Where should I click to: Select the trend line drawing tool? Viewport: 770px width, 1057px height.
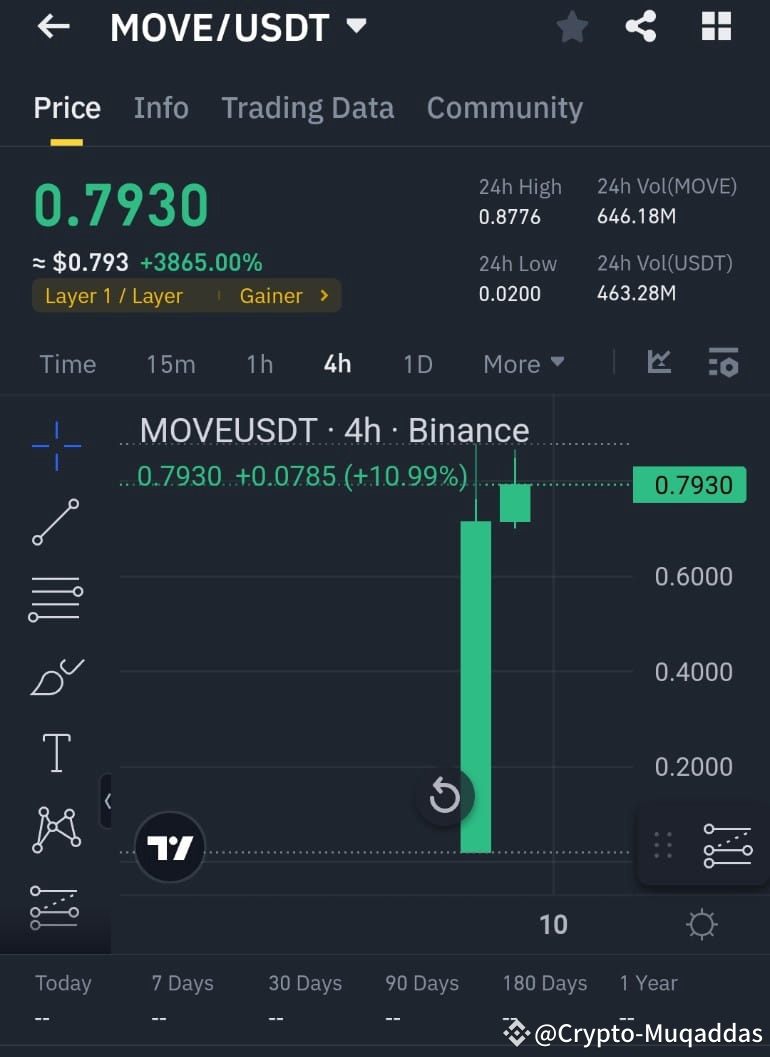point(55,523)
